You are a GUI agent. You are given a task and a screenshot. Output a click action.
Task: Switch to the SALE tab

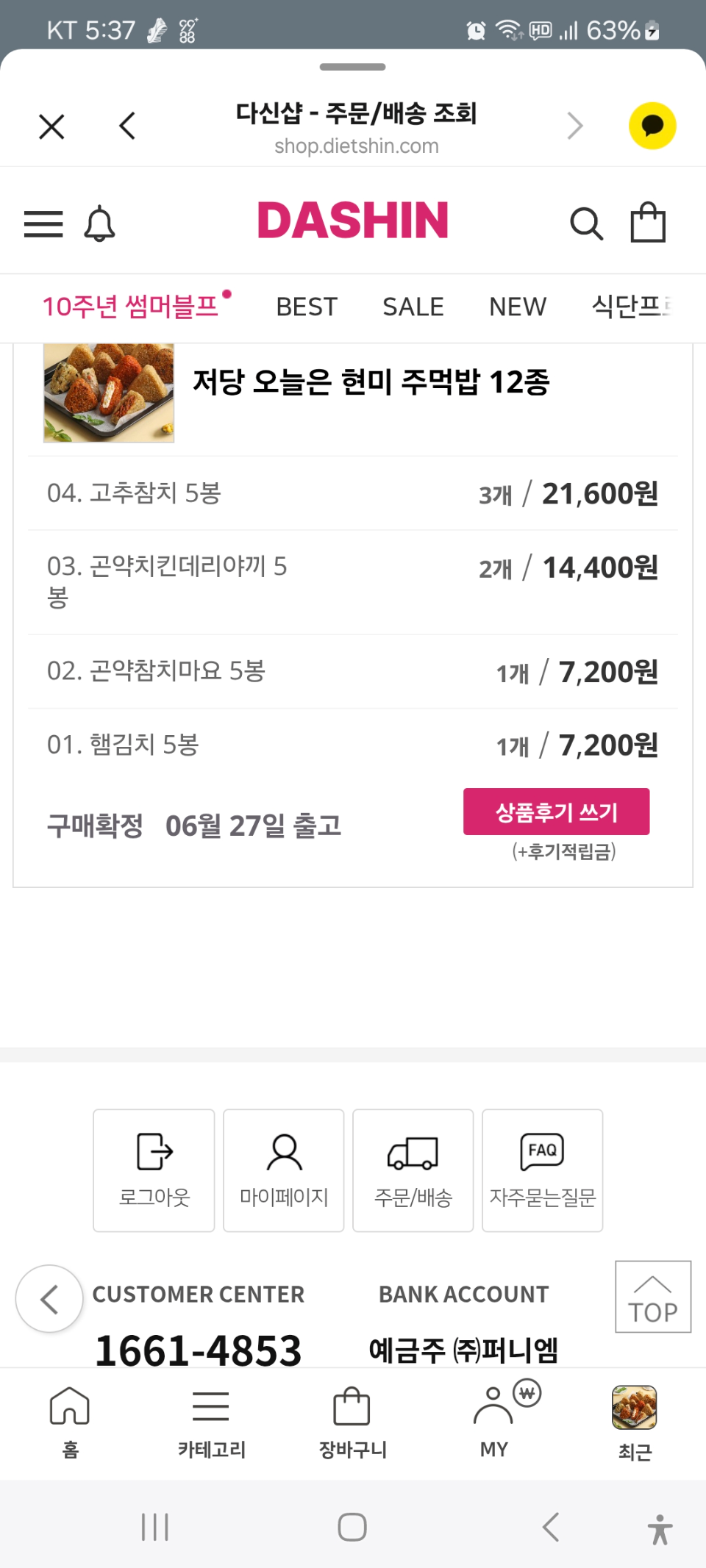(413, 307)
